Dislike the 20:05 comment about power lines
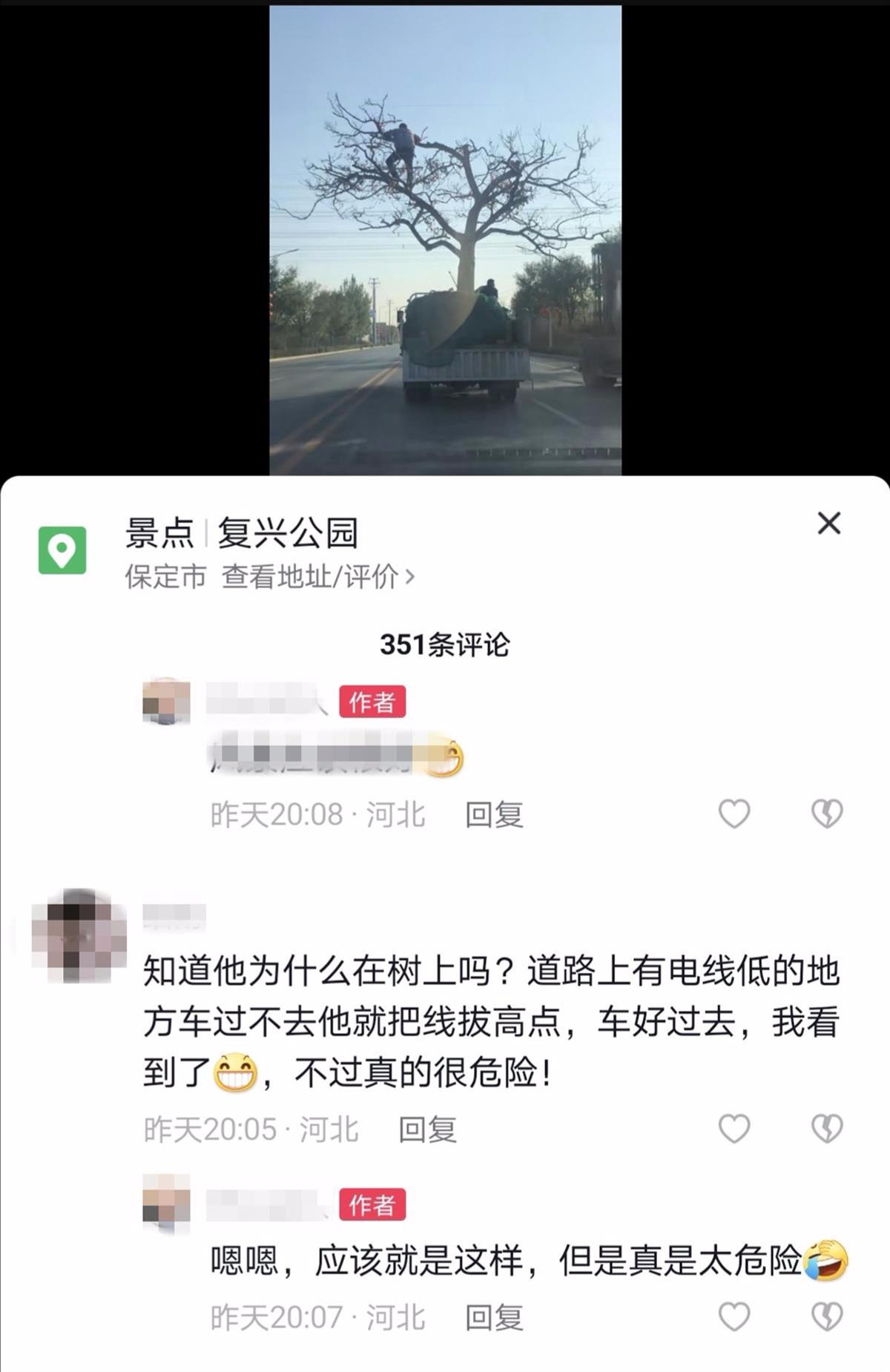Viewport: 890px width, 1372px height. tap(826, 1129)
